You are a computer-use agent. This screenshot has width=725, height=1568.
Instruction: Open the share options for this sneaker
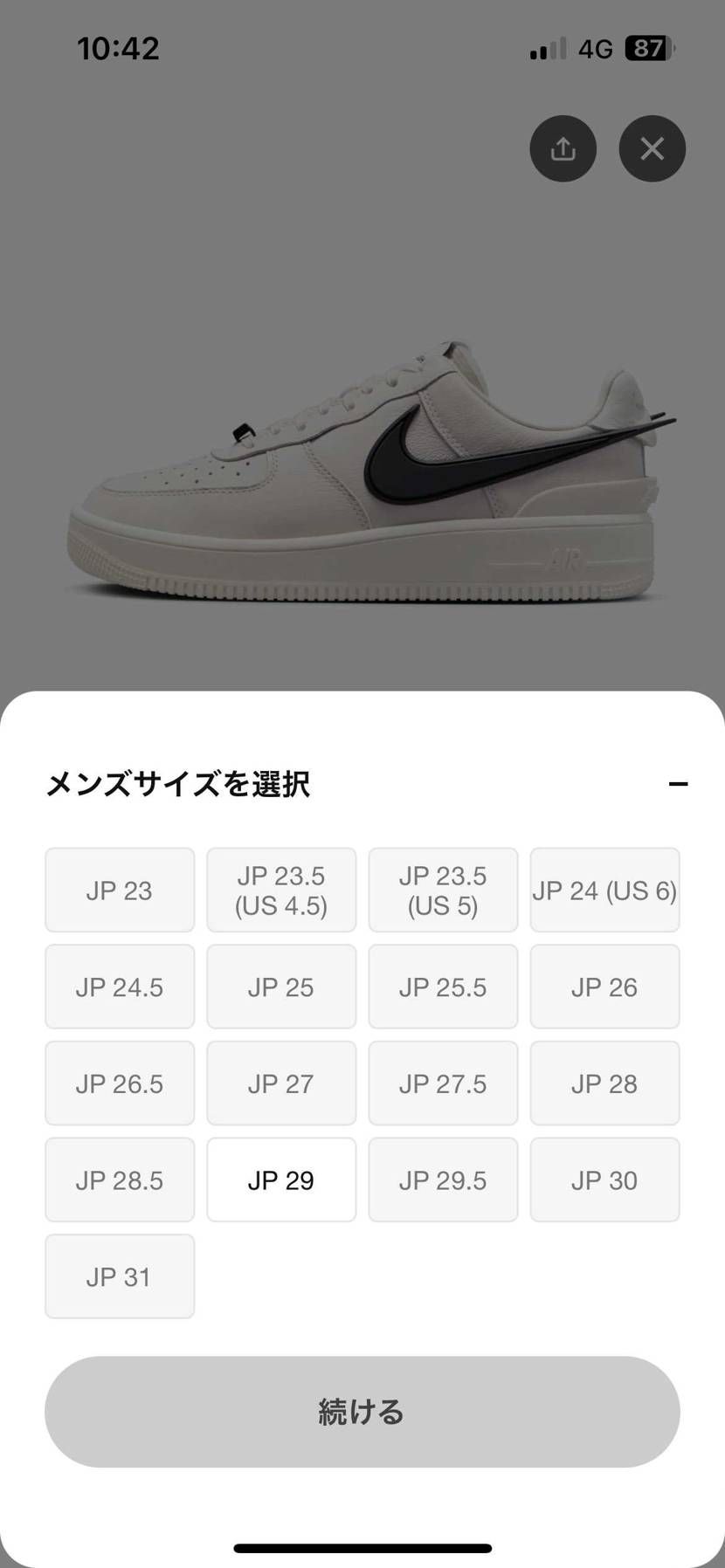[563, 148]
